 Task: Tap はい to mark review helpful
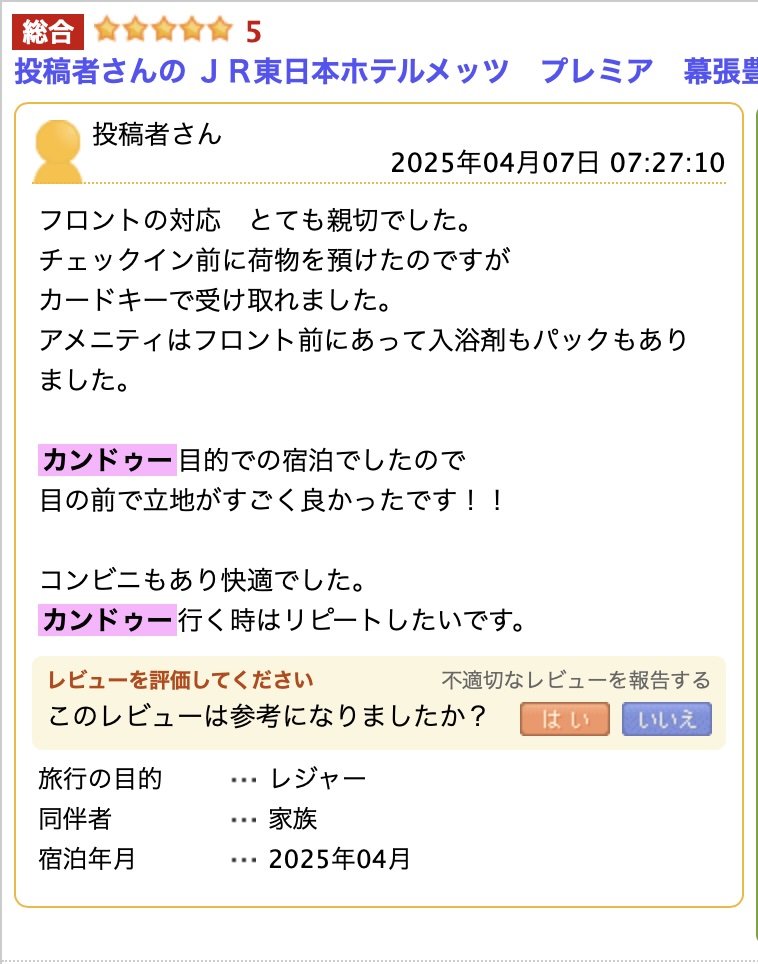pos(564,719)
